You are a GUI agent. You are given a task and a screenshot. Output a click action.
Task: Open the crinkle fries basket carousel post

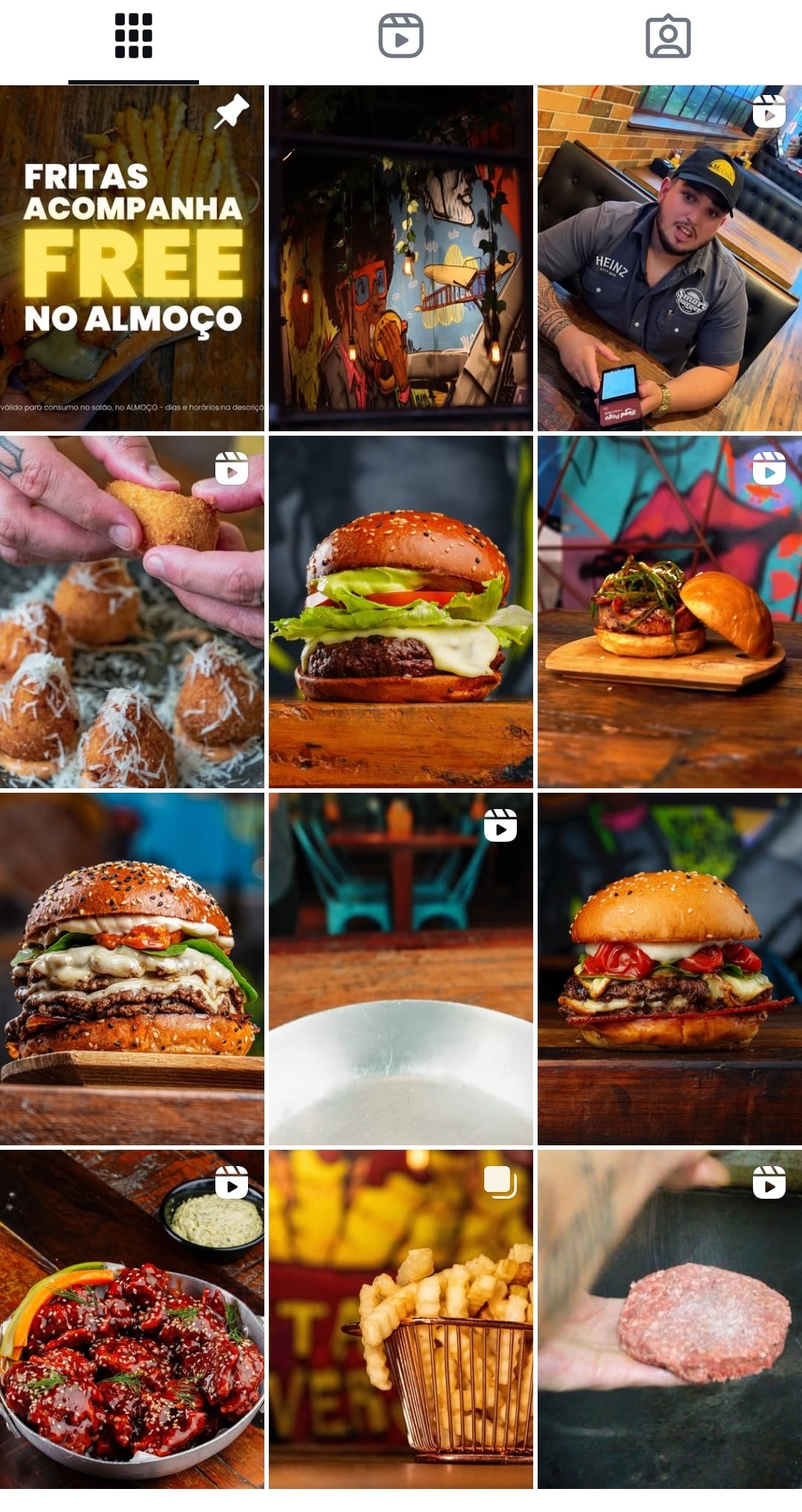401,1319
